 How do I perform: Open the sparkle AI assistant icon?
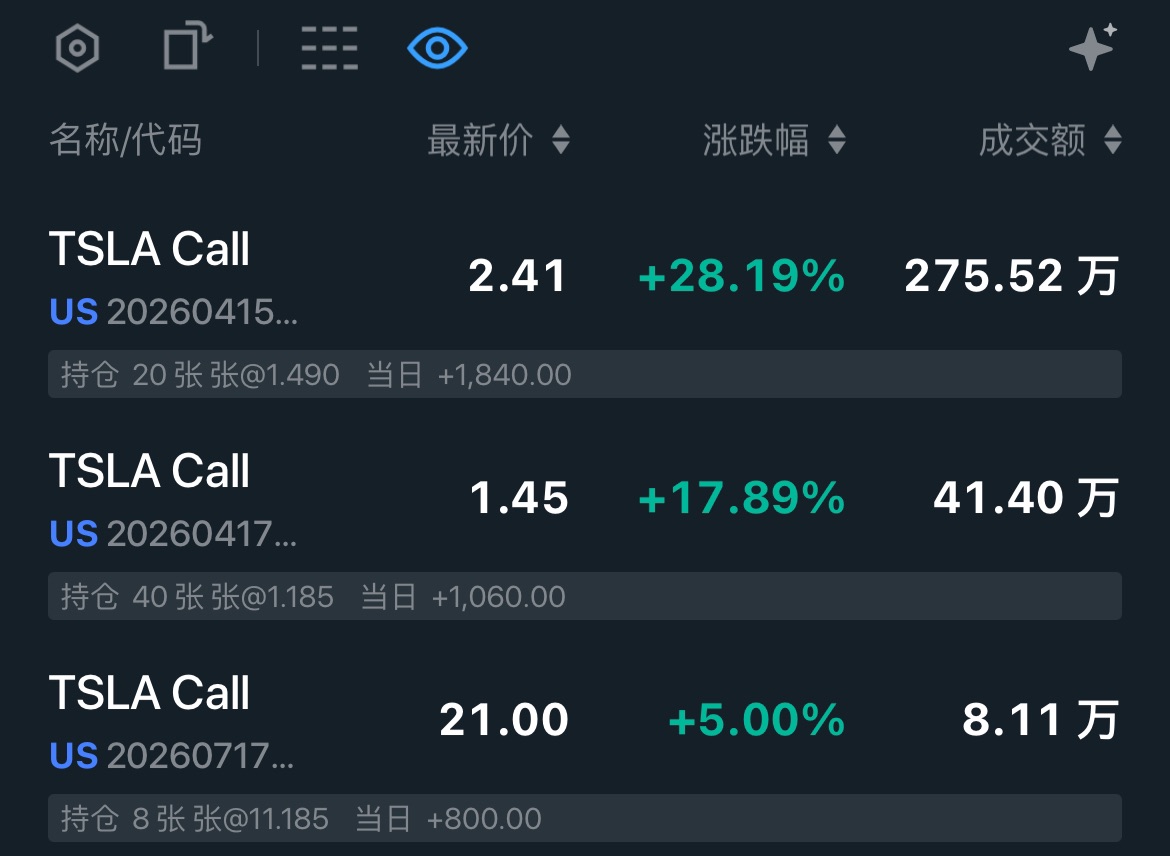coord(1092,48)
